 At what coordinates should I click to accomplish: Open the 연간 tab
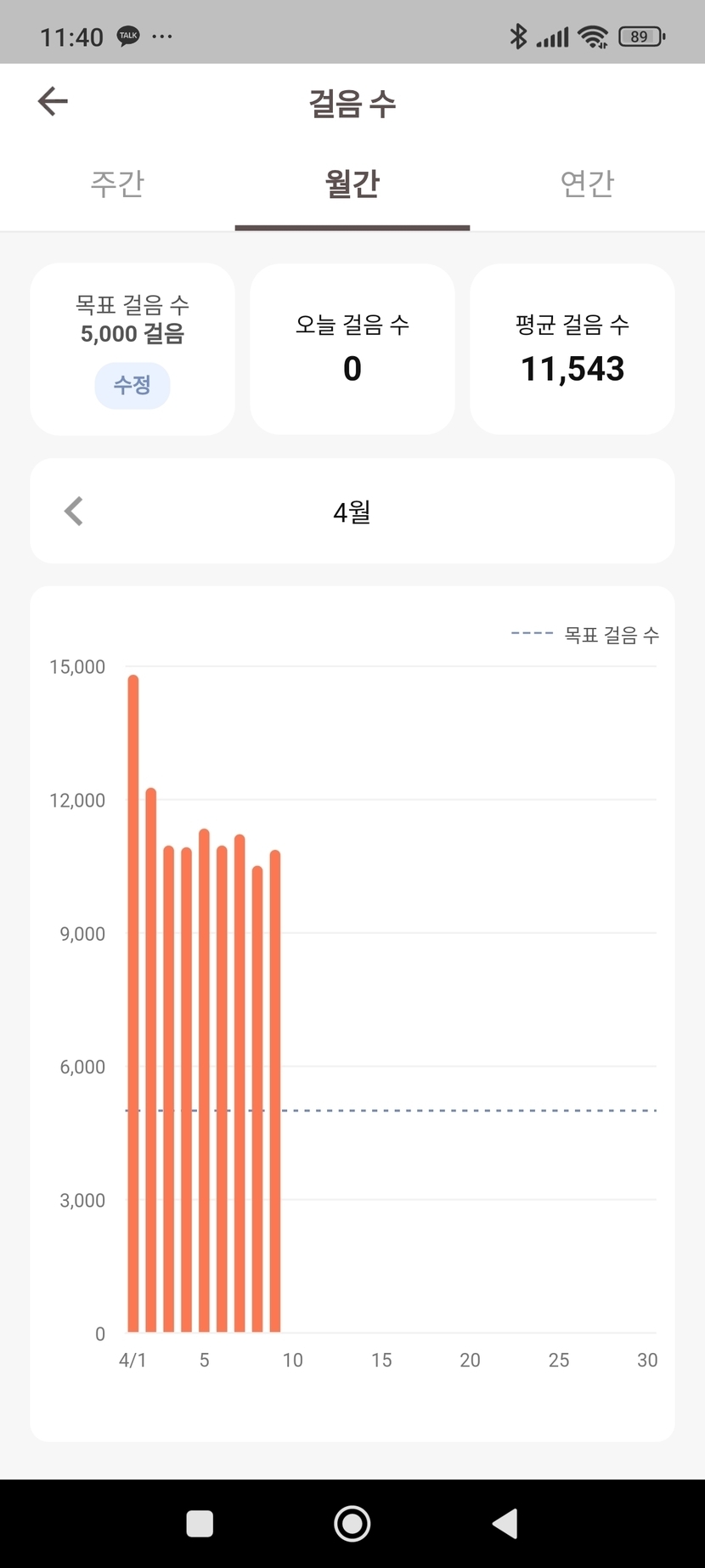[x=587, y=184]
